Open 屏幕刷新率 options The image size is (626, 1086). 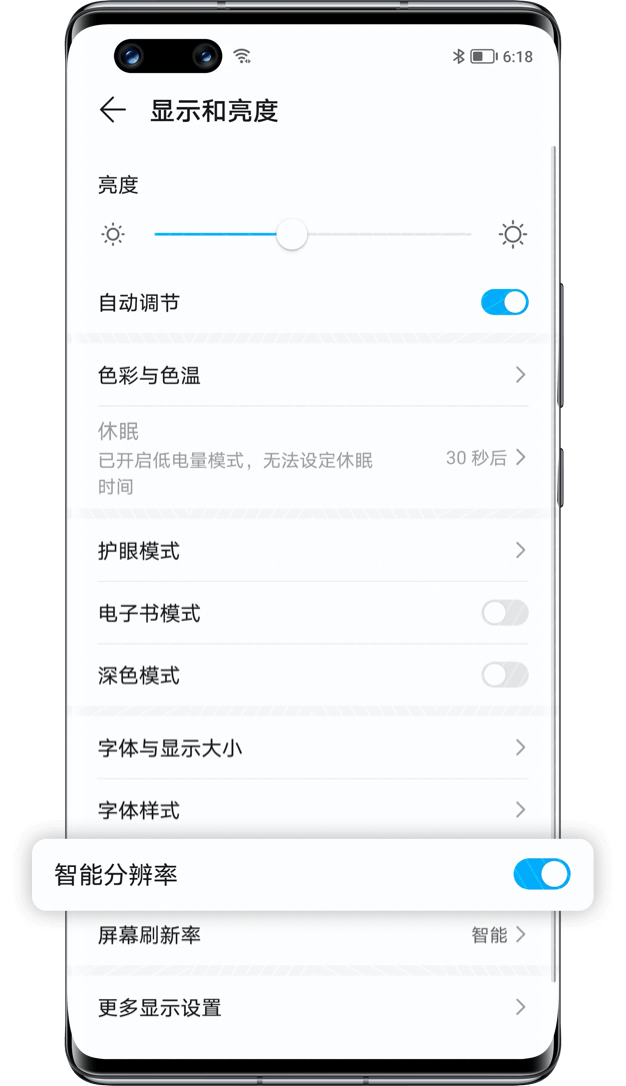(312, 935)
